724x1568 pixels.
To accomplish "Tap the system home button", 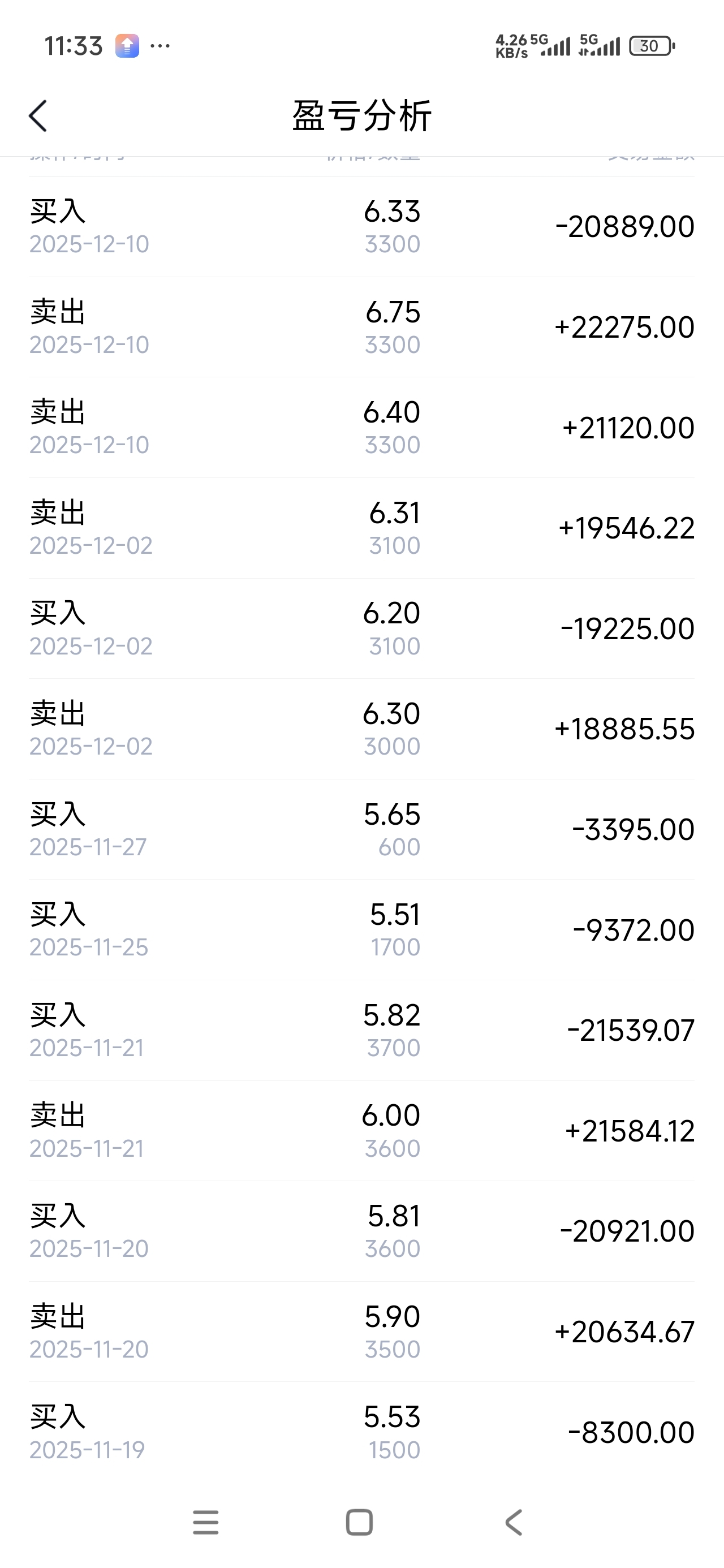I will [359, 1522].
